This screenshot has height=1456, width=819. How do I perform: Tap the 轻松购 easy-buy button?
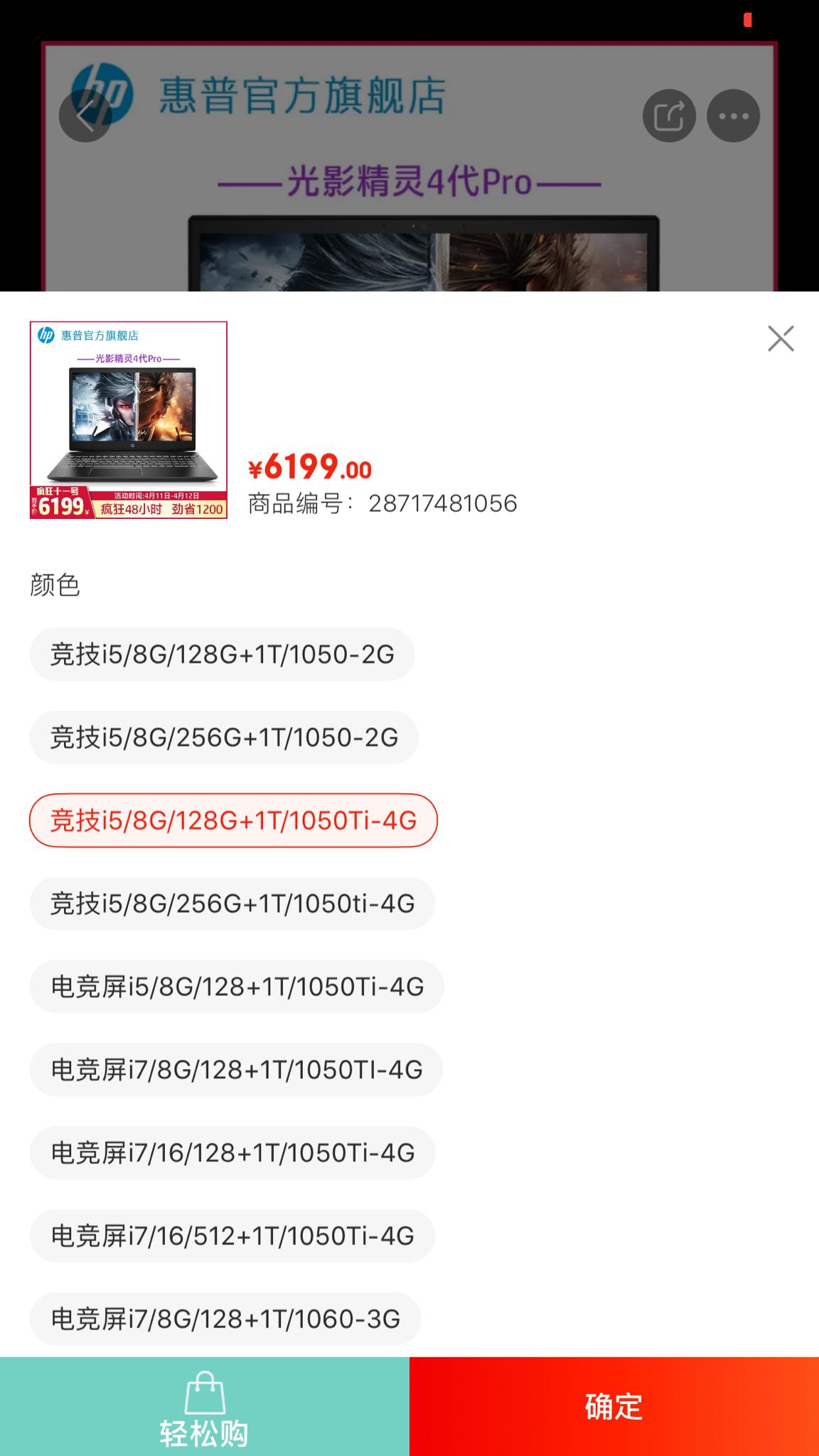tap(205, 1408)
